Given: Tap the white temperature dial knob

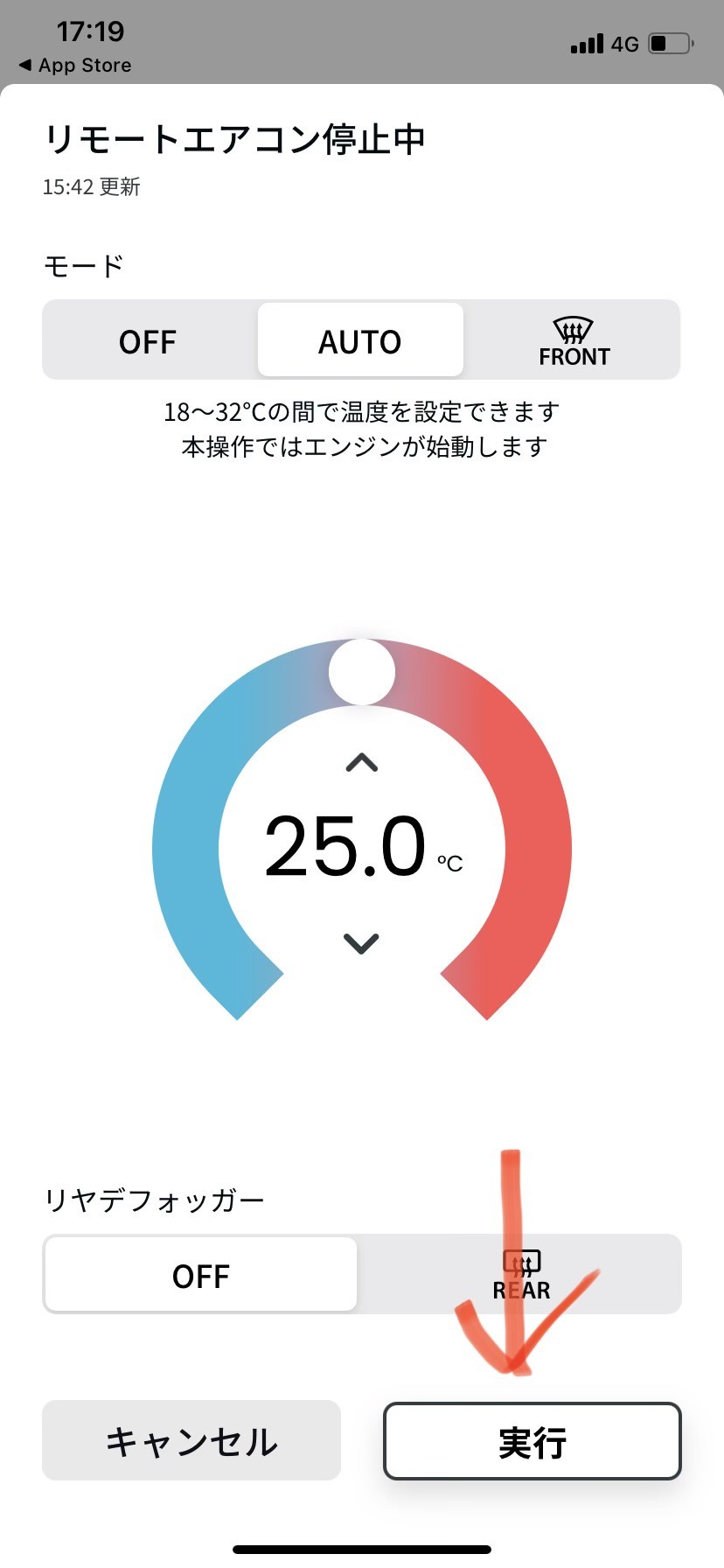Looking at the screenshot, I should click(x=362, y=672).
